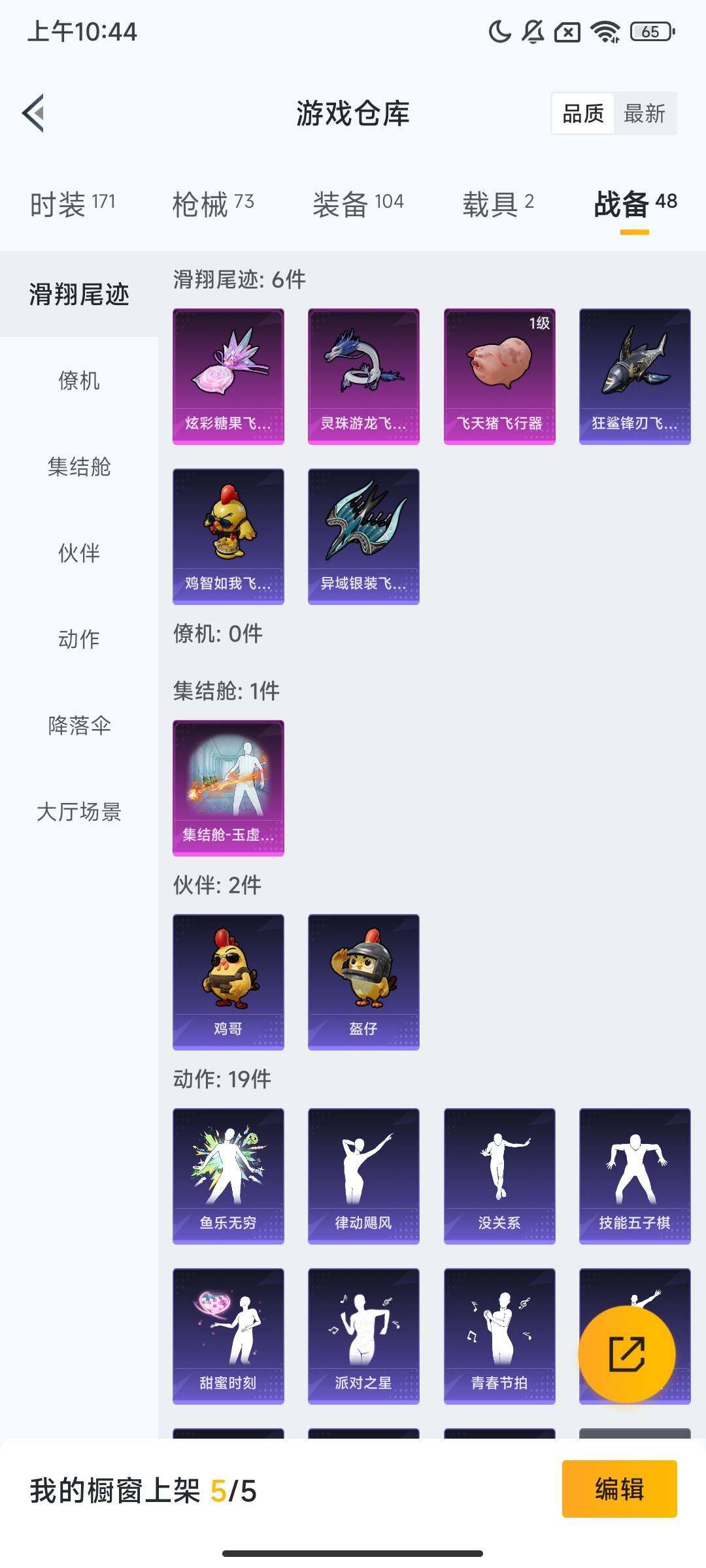The width and height of the screenshot is (706, 1568).
Task: View the 盔仔 companion item
Action: [x=363, y=981]
